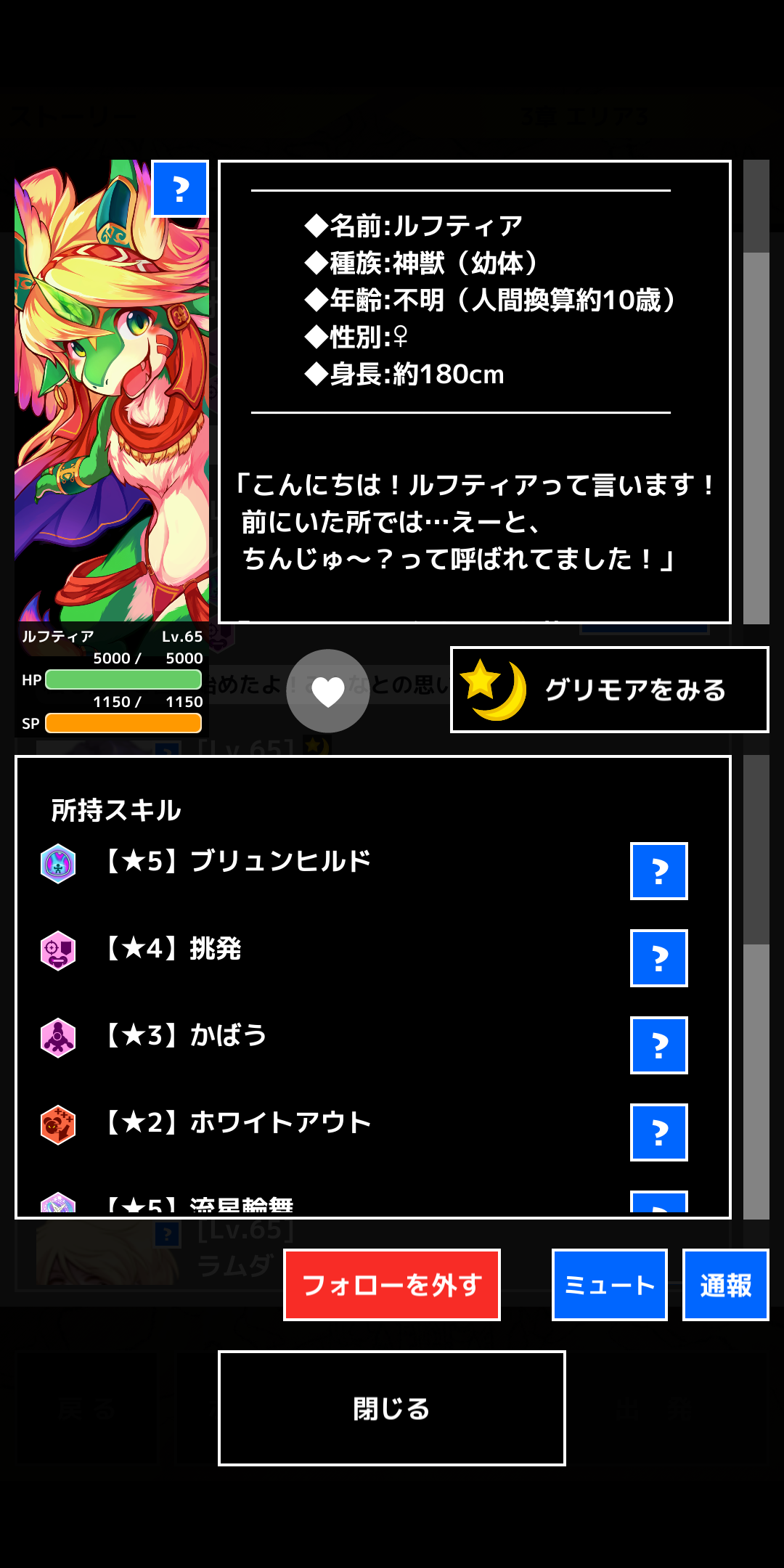Mute this player with ミュート
Screen dimensions: 784x1568
pyautogui.click(x=610, y=1285)
